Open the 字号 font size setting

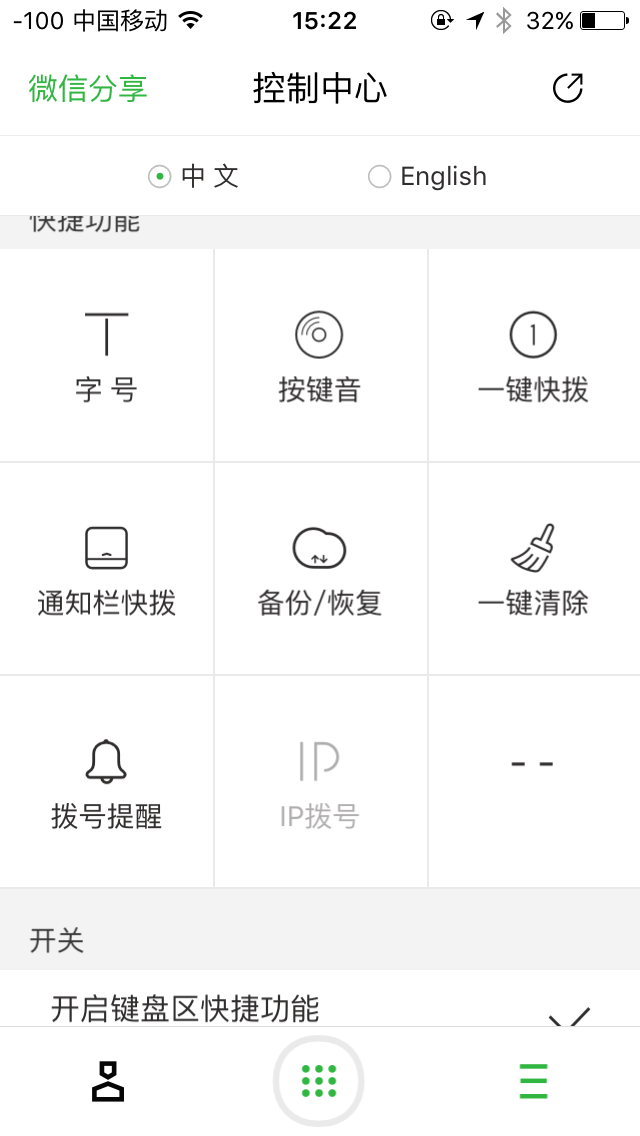tap(106, 356)
